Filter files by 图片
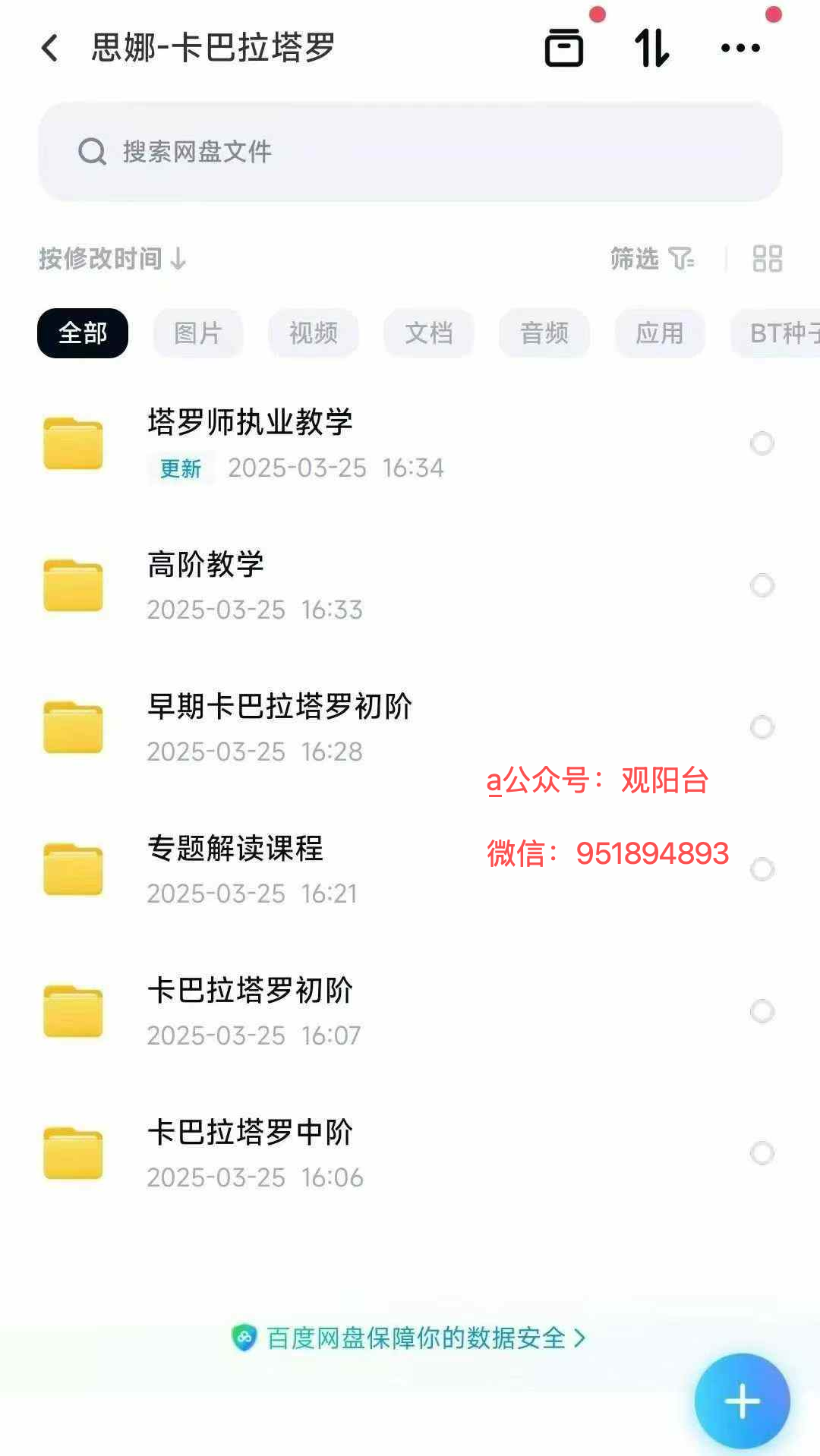This screenshot has width=820, height=1456. point(198,333)
